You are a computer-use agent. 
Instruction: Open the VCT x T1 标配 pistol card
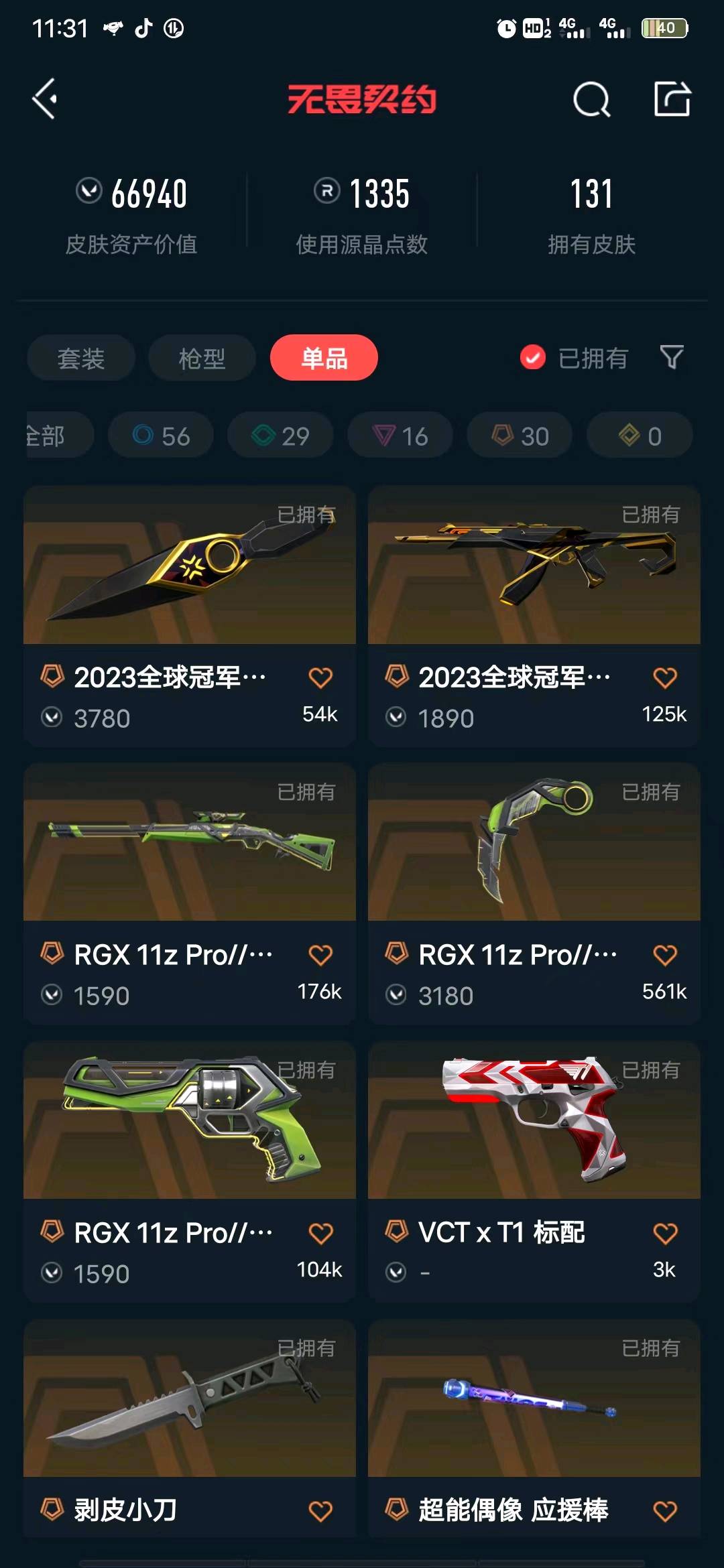tap(534, 1120)
